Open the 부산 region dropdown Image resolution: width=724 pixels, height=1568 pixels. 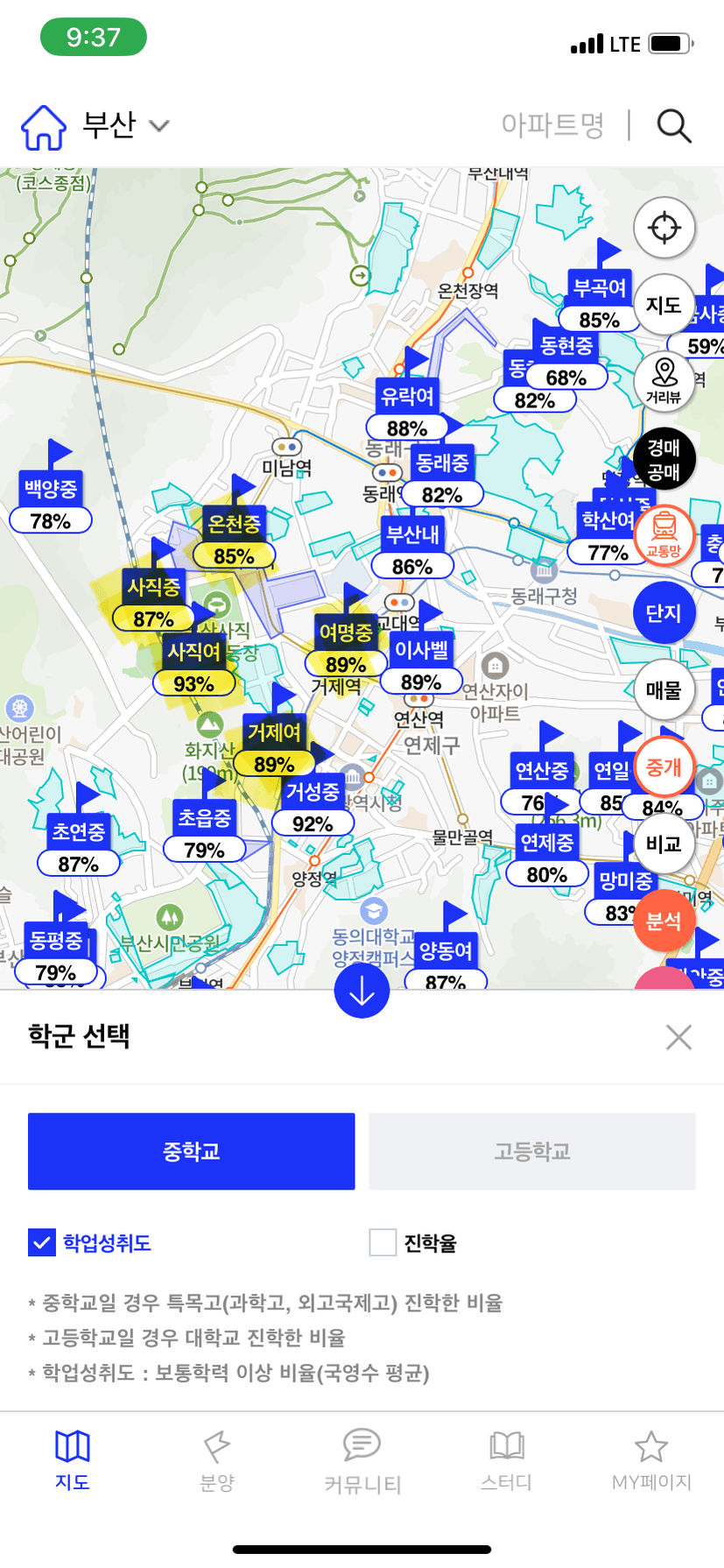125,125
